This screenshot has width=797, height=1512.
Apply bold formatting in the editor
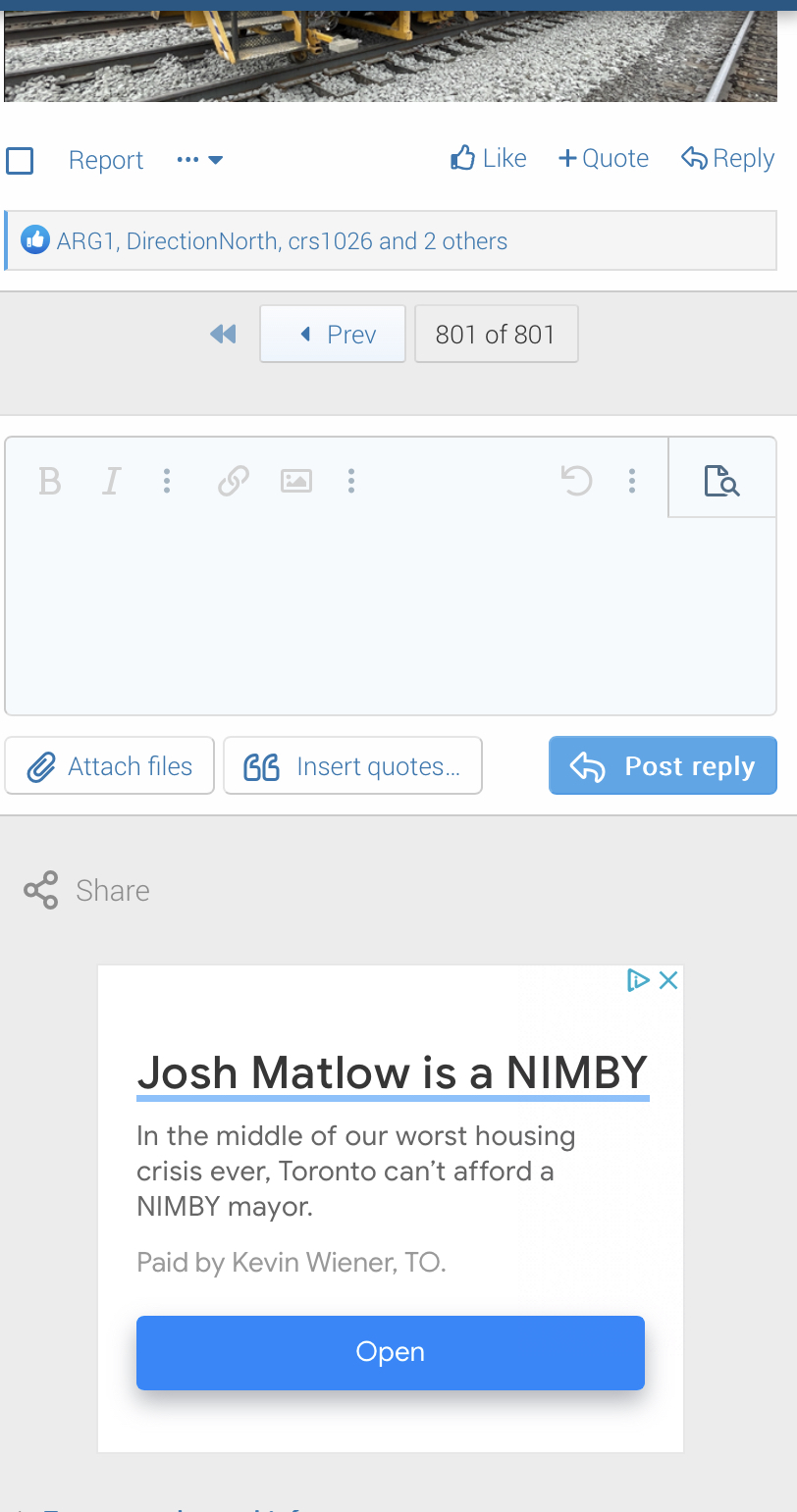[49, 481]
